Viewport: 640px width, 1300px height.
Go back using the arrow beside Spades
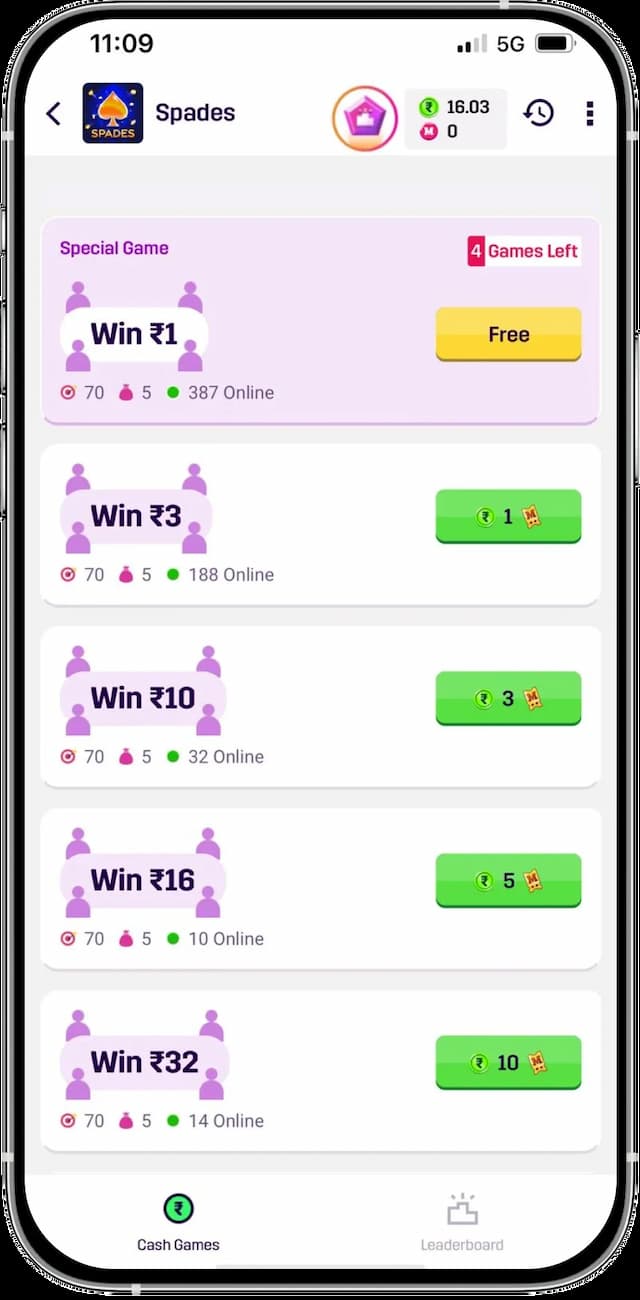(54, 113)
